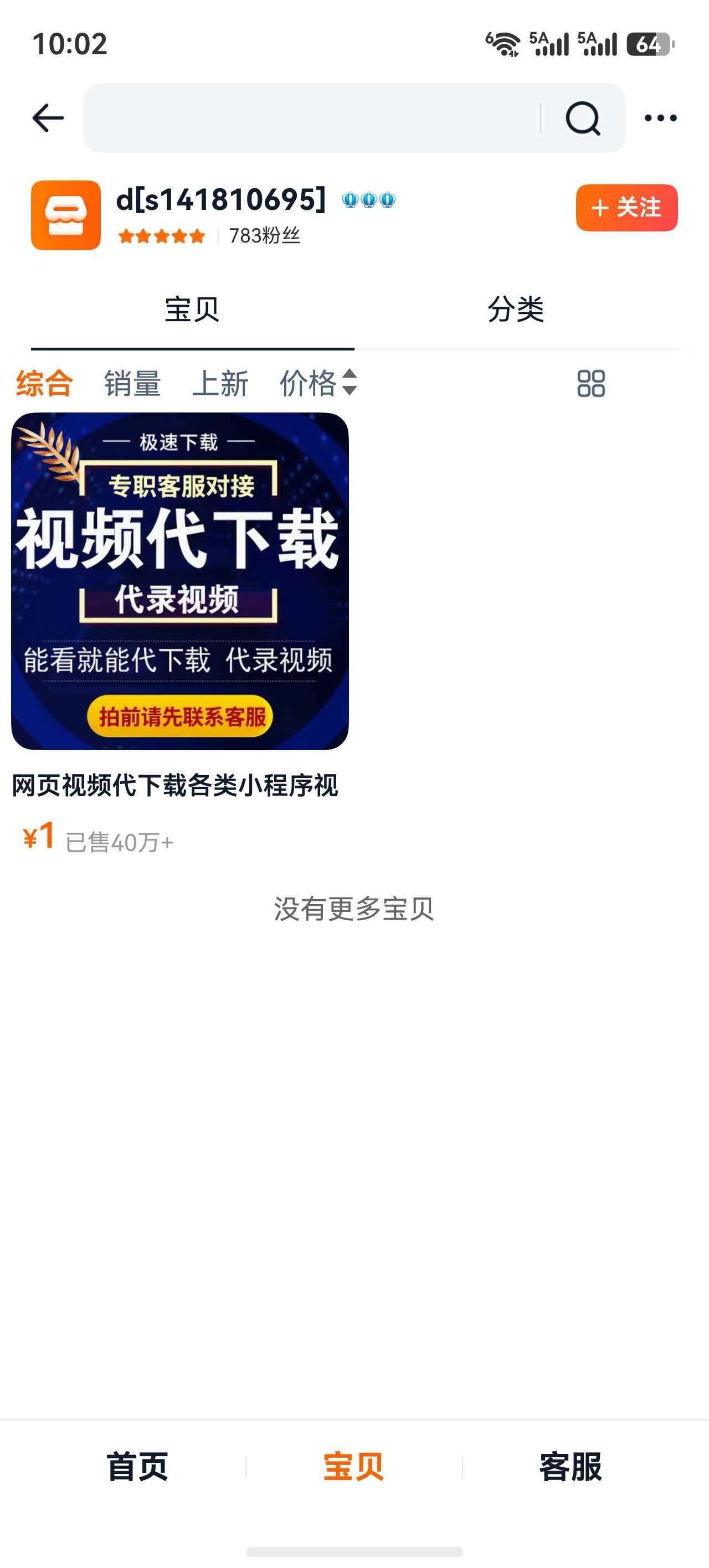
Task: Sort items by 综合
Action: click(44, 384)
